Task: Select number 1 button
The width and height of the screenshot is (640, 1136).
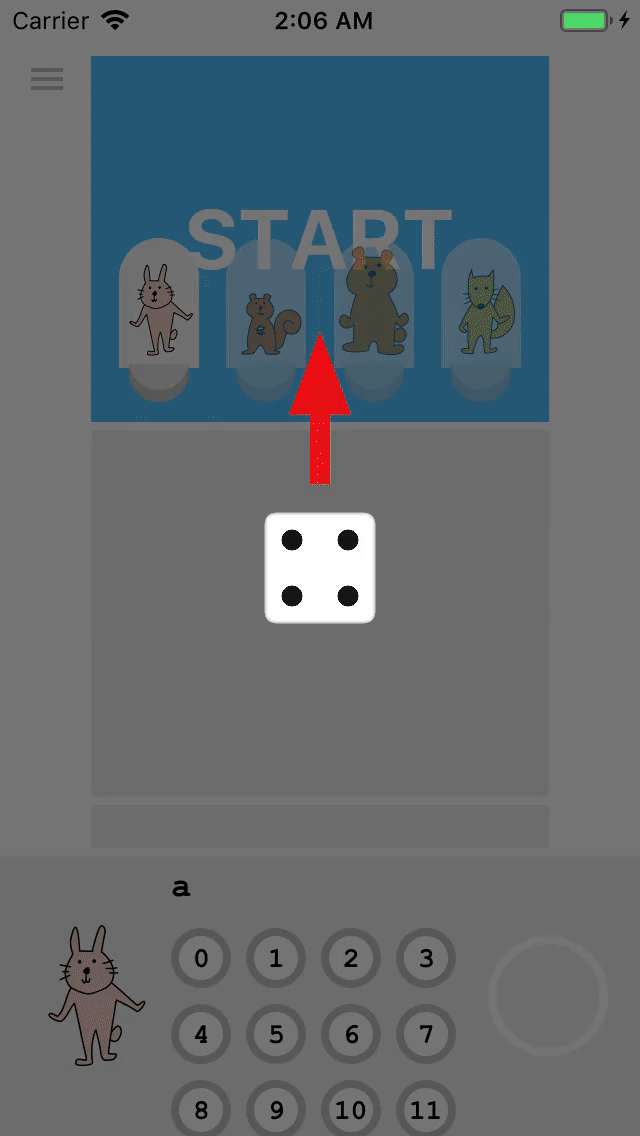Action: click(x=276, y=959)
